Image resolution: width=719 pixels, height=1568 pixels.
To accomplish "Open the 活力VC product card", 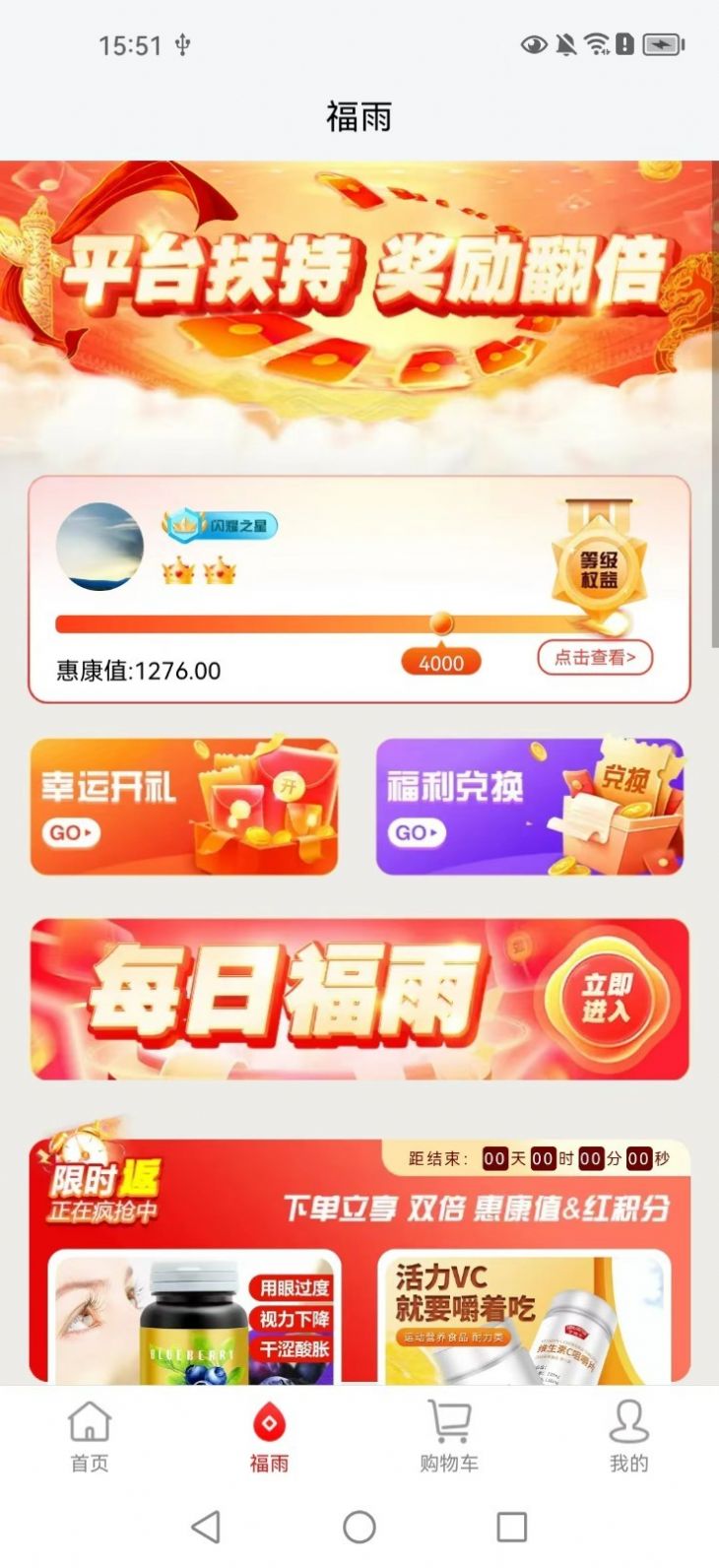I will click(x=524, y=1318).
